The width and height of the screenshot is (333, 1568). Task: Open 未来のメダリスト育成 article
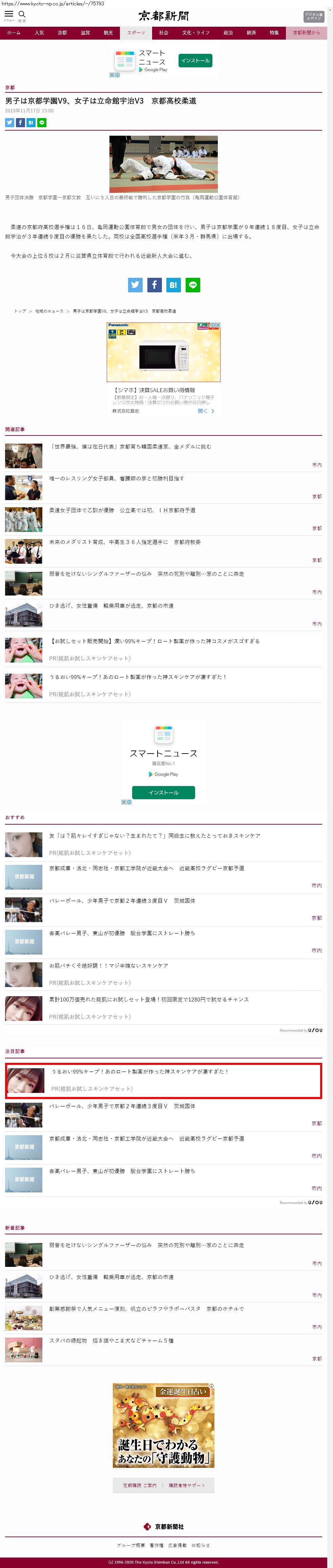[124, 542]
